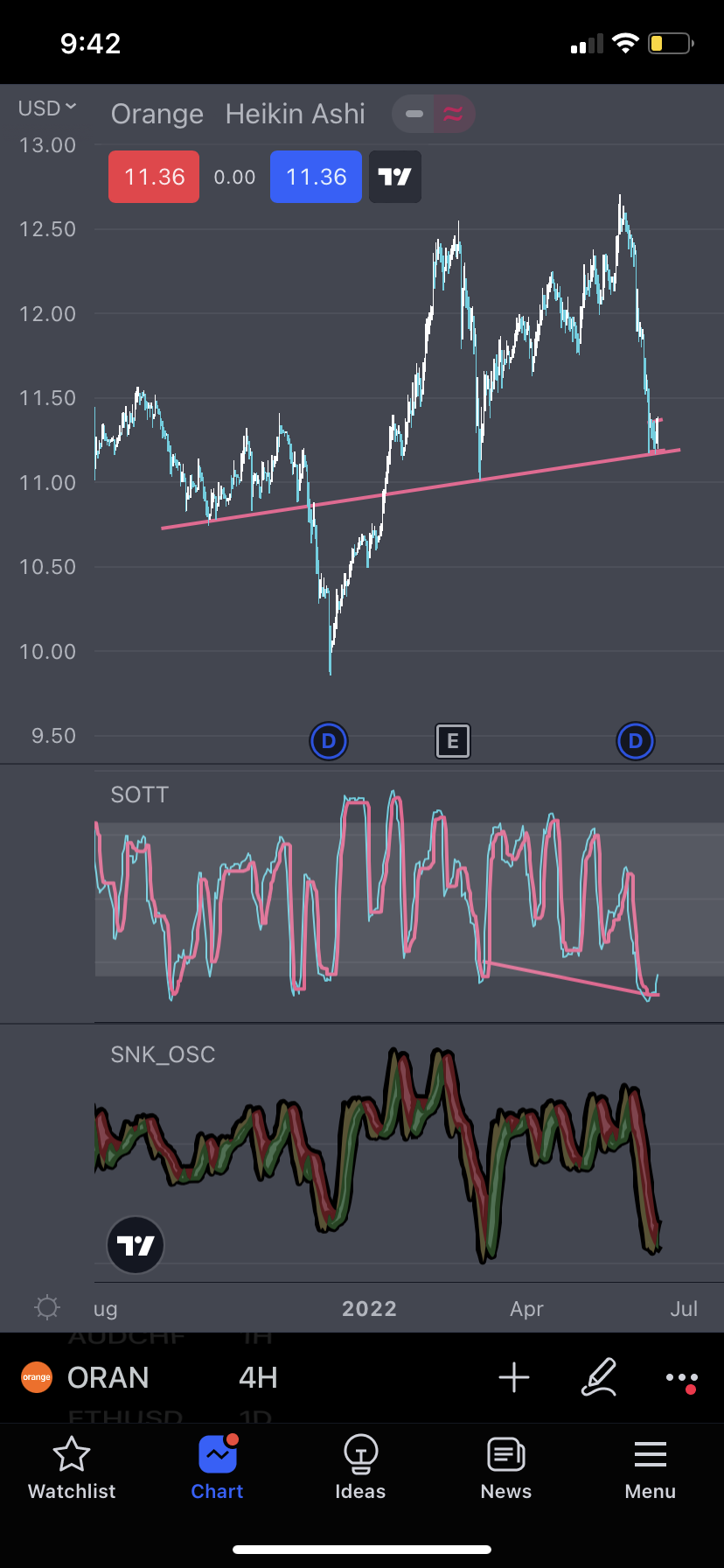Add indicator with the plus icon

coord(514,1377)
